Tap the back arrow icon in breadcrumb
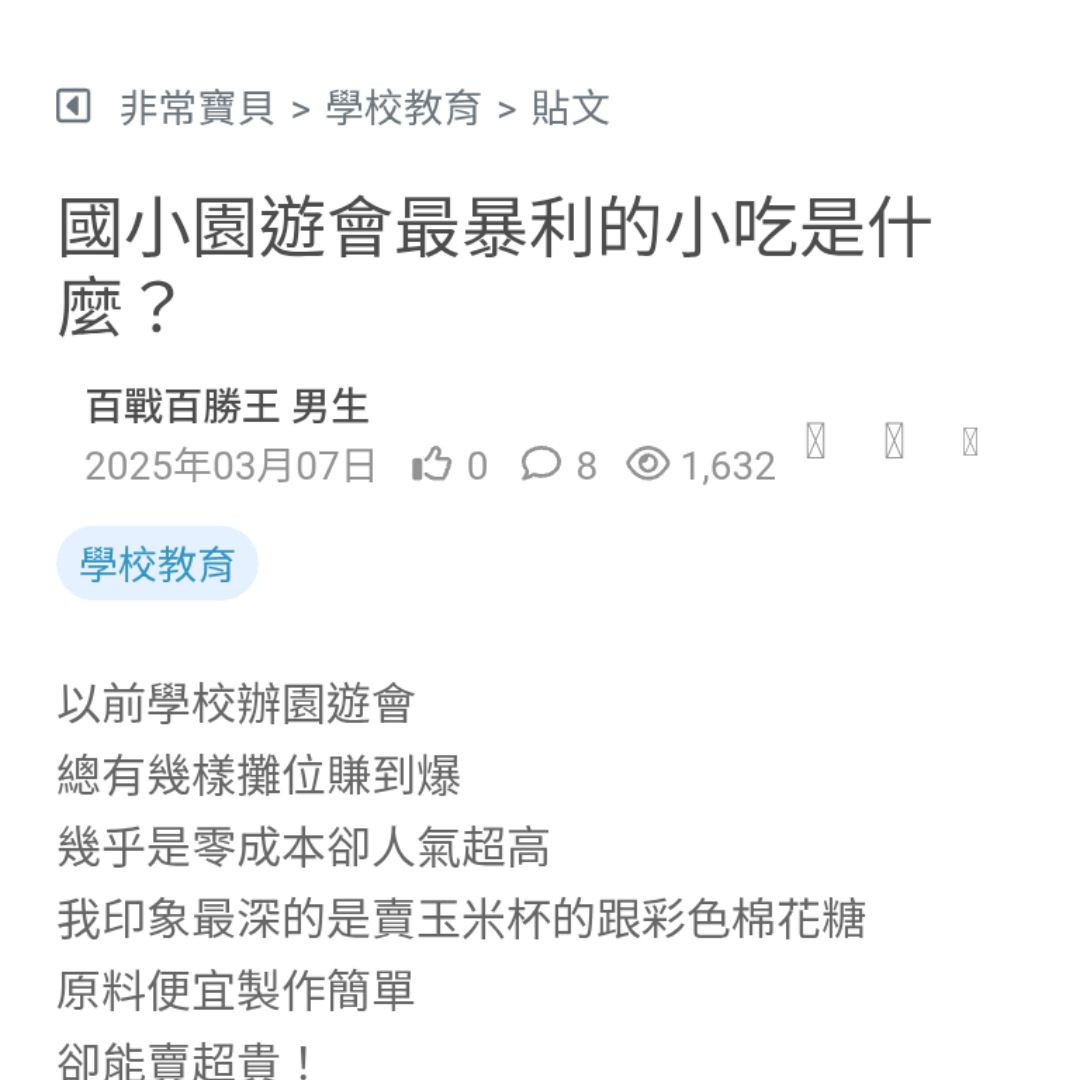Image resolution: width=1080 pixels, height=1080 pixels. tap(73, 106)
